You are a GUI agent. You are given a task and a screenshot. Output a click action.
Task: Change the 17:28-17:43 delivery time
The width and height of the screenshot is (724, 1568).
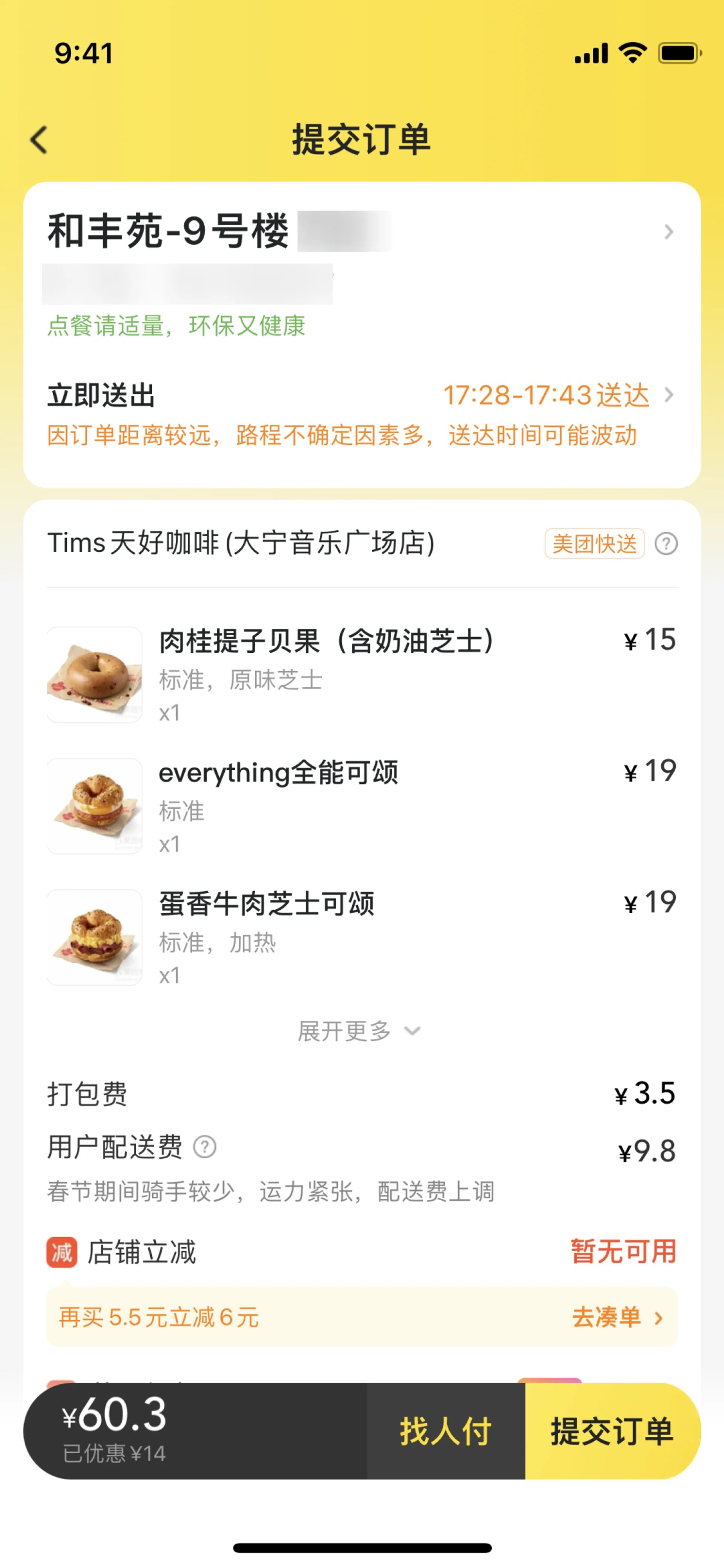tap(557, 396)
